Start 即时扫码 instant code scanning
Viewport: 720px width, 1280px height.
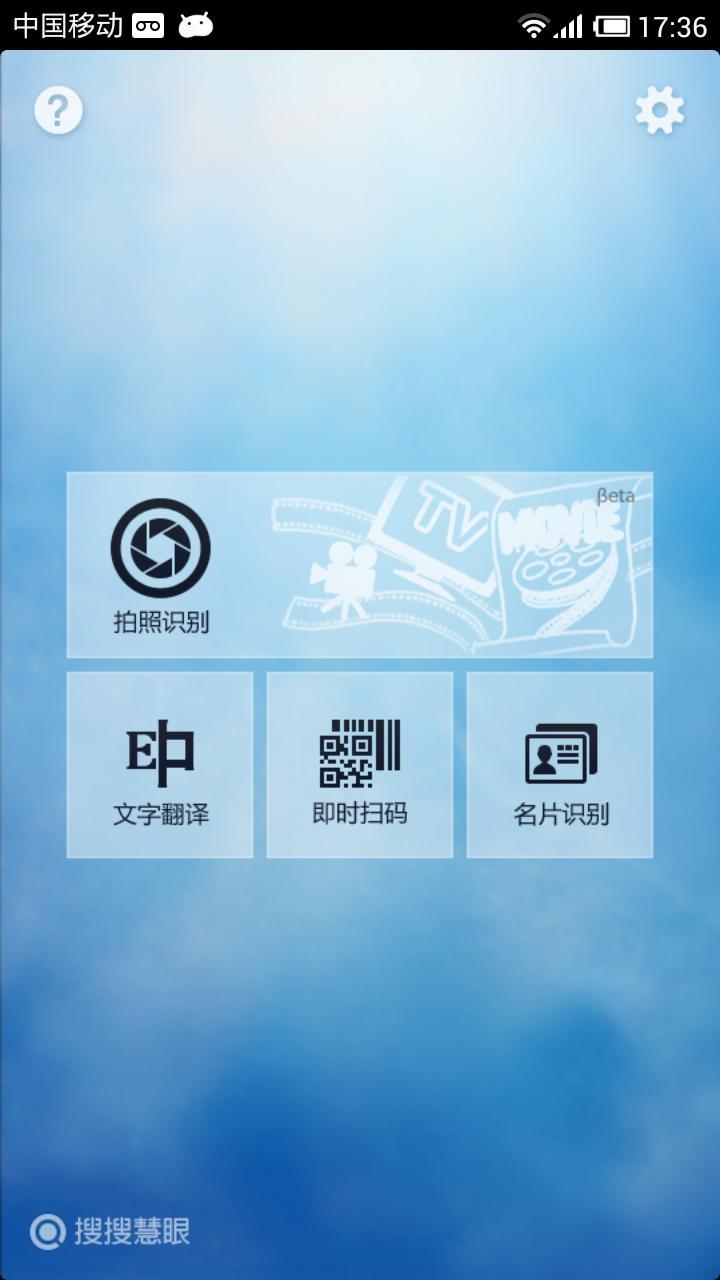(x=360, y=765)
